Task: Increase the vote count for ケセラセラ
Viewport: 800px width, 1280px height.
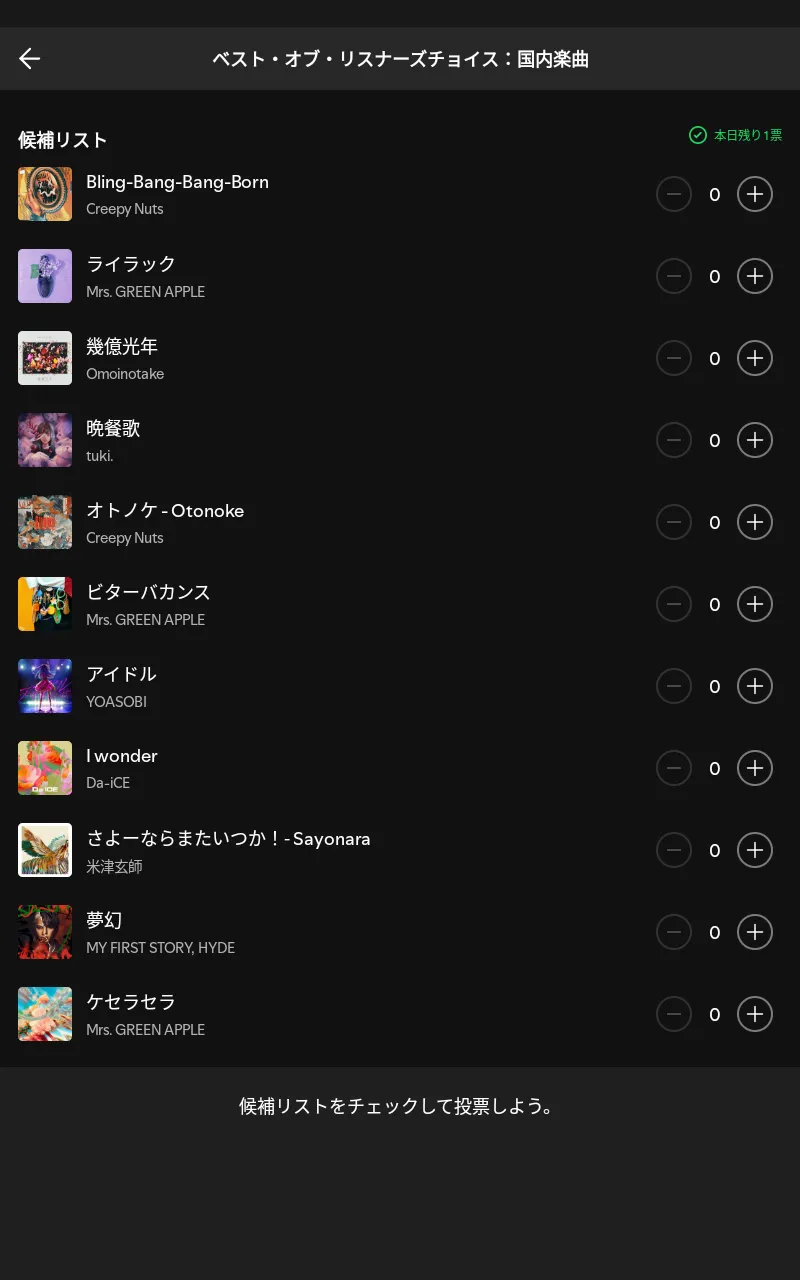Action: [x=755, y=1014]
